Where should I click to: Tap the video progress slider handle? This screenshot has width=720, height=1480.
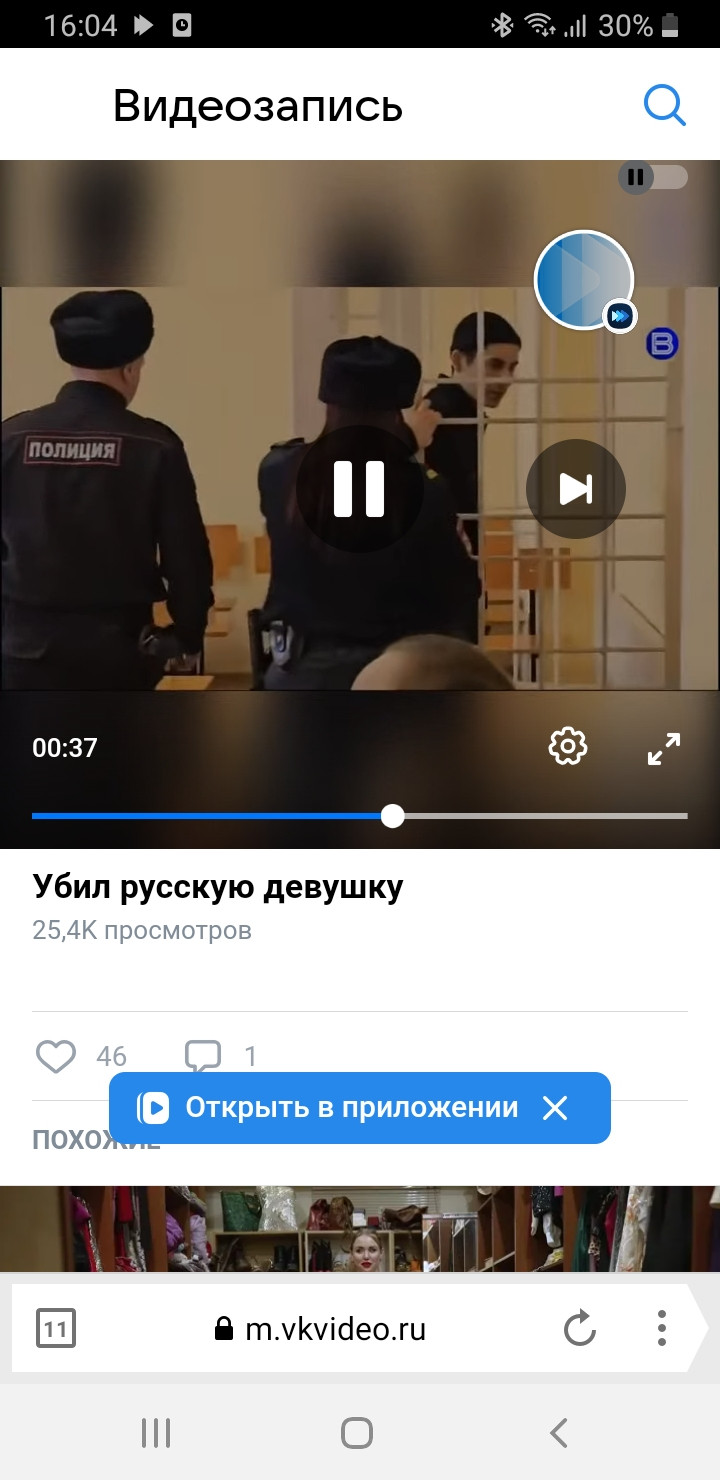click(x=393, y=816)
